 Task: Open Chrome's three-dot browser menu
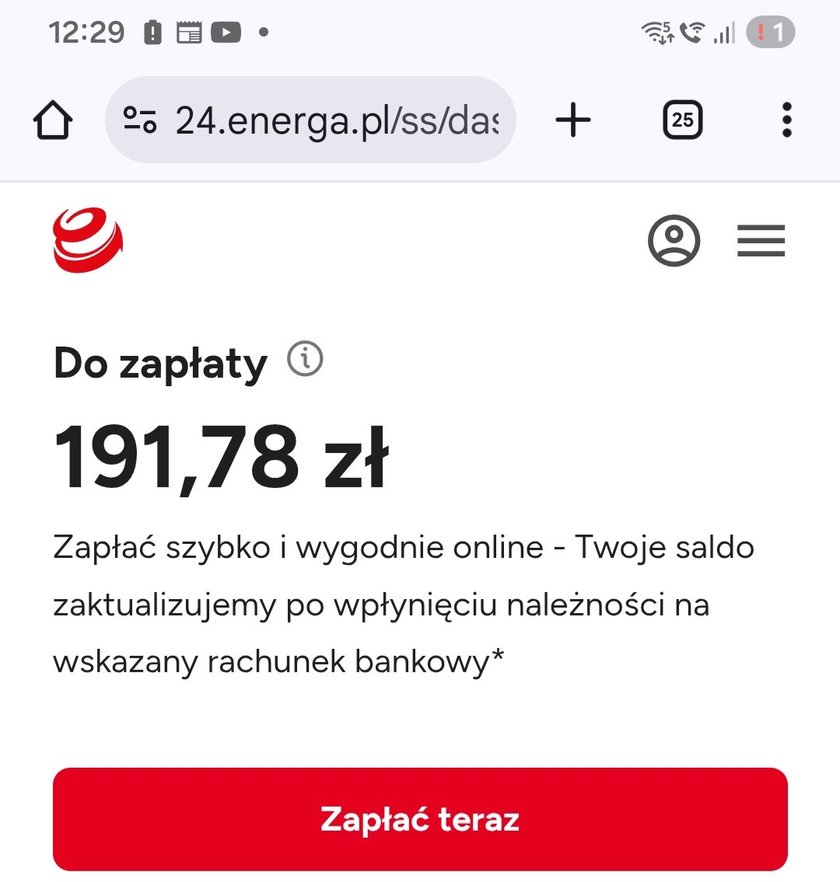tap(787, 120)
